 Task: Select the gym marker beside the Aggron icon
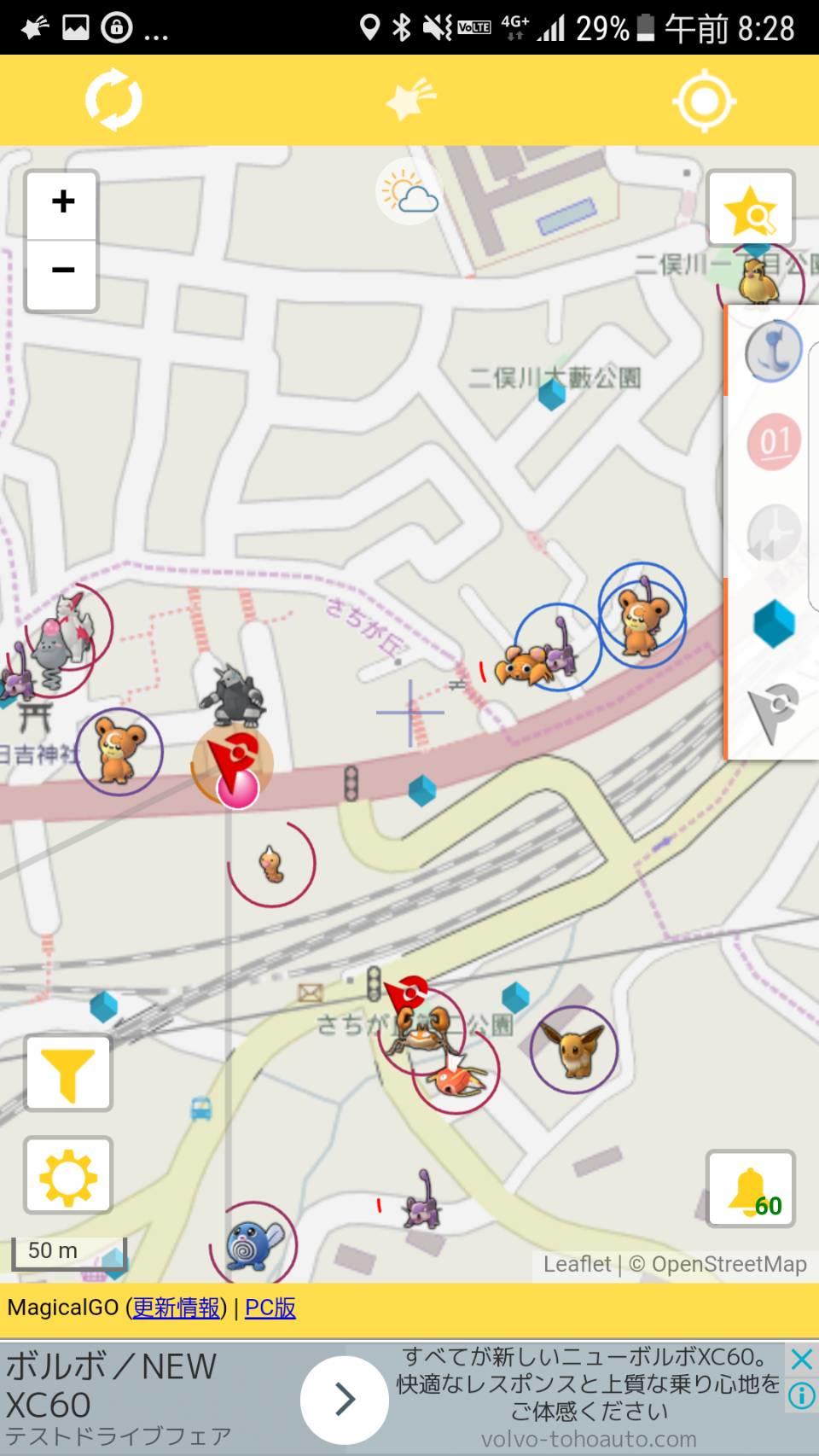click(233, 763)
